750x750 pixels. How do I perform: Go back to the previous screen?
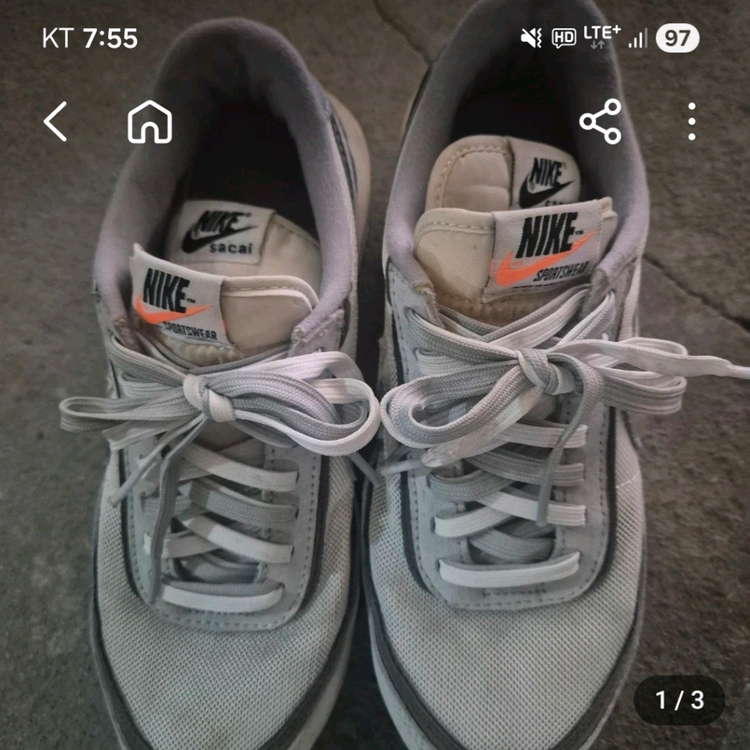pos(56,122)
